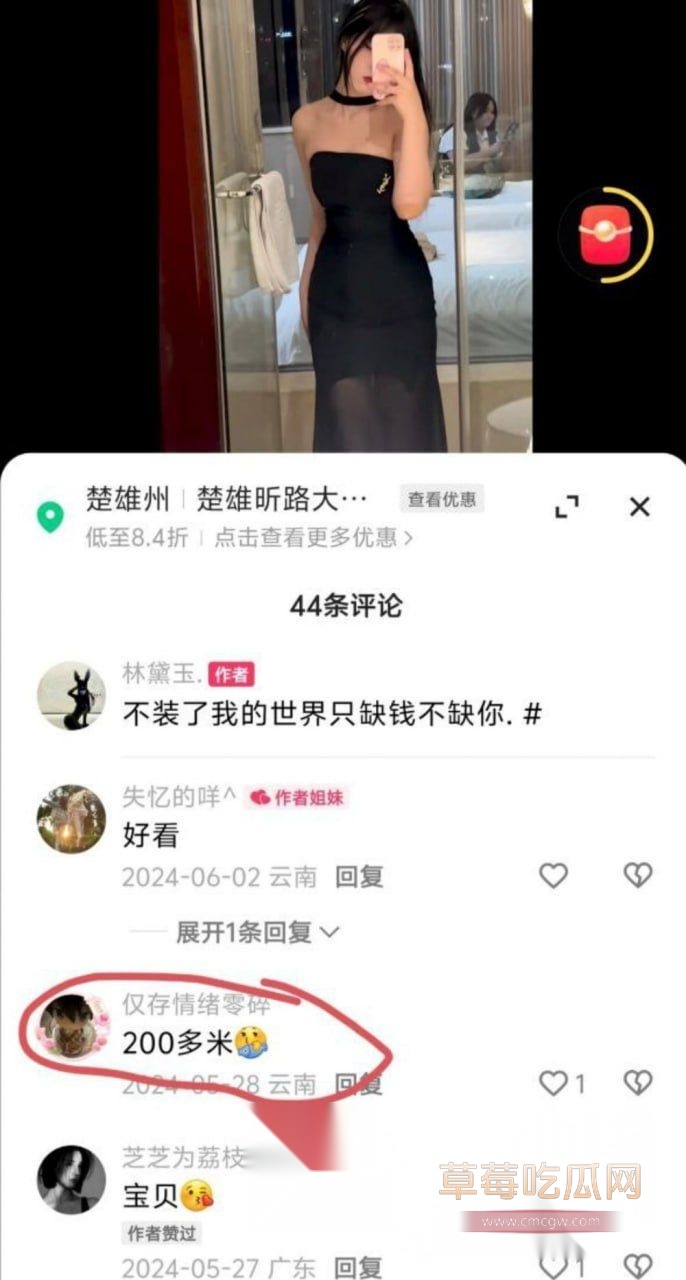This screenshot has width=686, height=1280.
Task: Like the comment by 失忆的咩^
Action: pyautogui.click(x=553, y=877)
